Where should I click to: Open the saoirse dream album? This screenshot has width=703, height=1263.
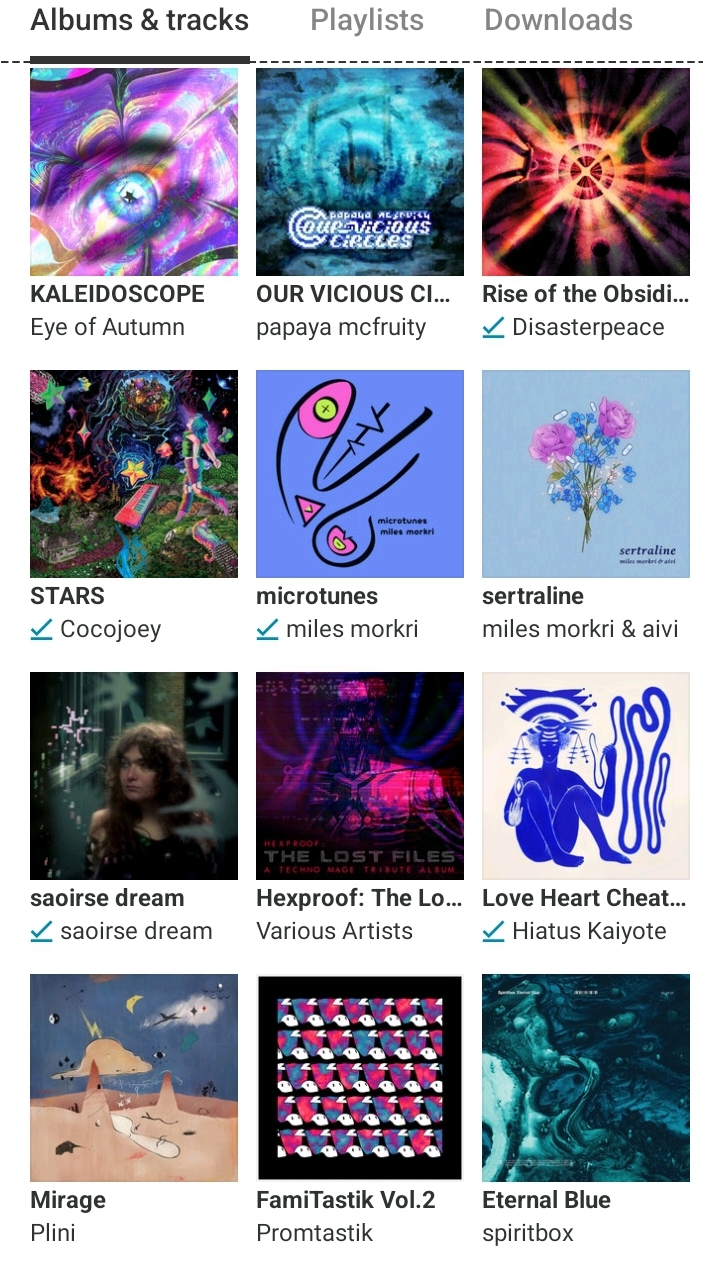[x=134, y=776]
